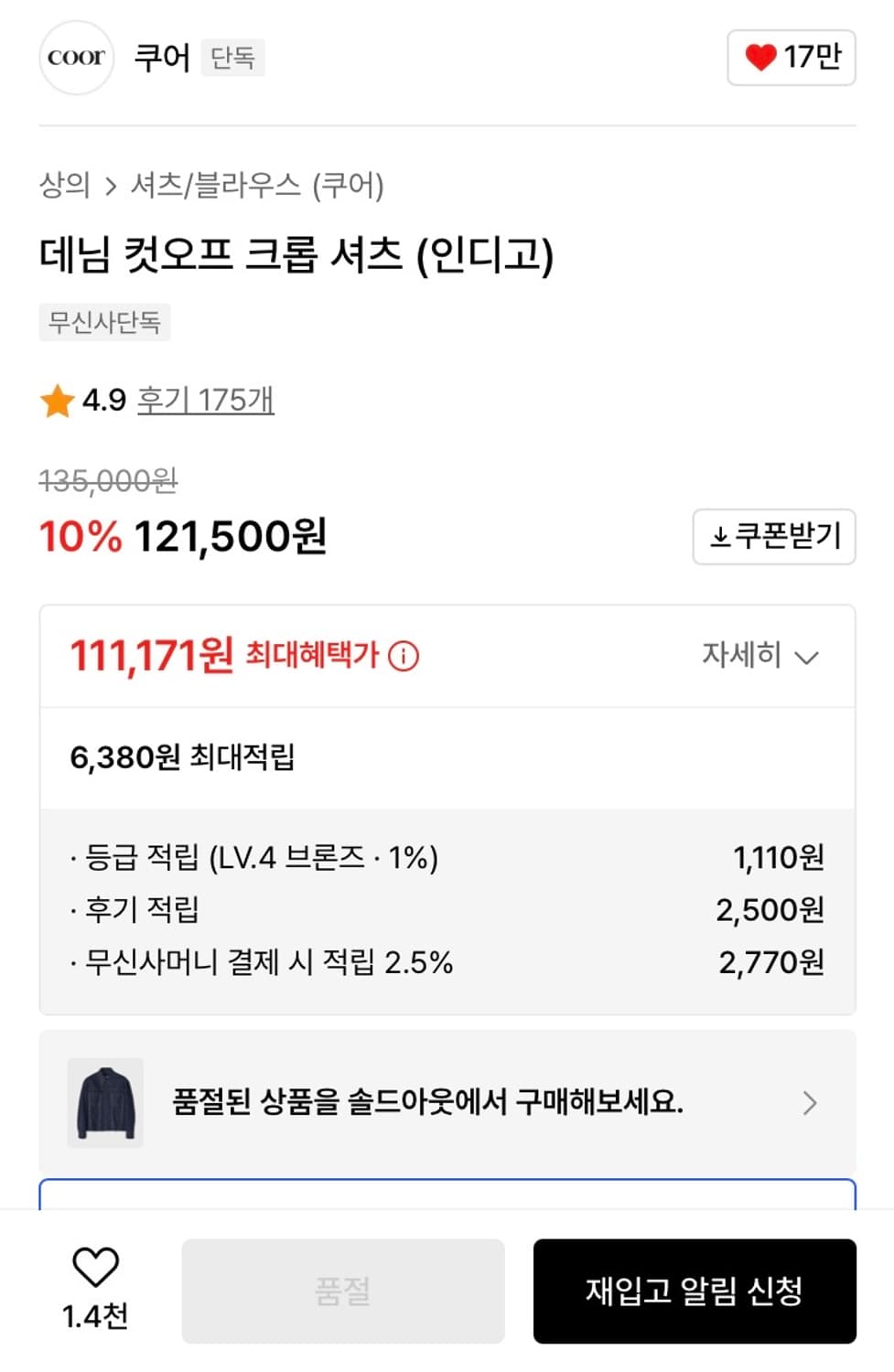Open the info icon next to 최대혜택가

click(404, 656)
